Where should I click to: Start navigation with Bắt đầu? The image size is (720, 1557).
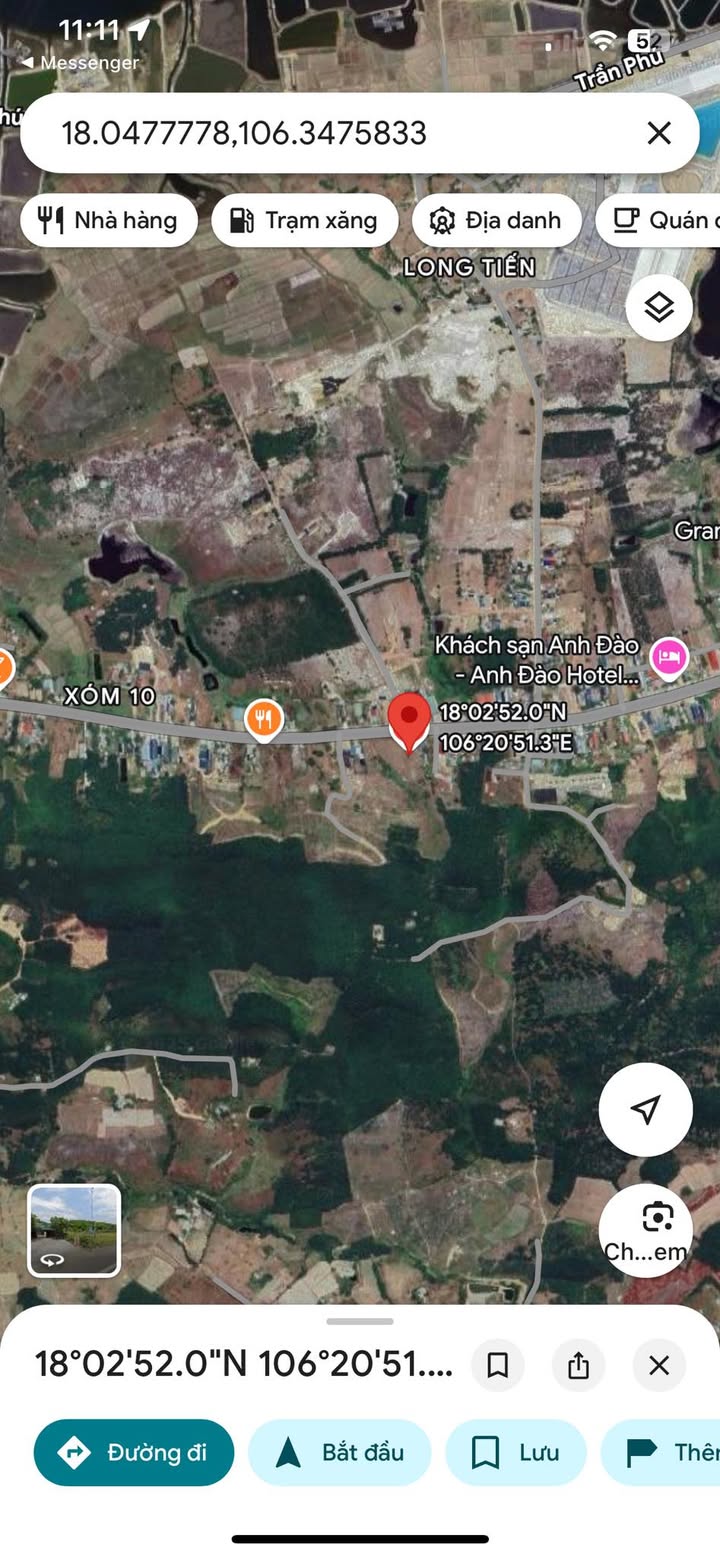coord(340,1452)
